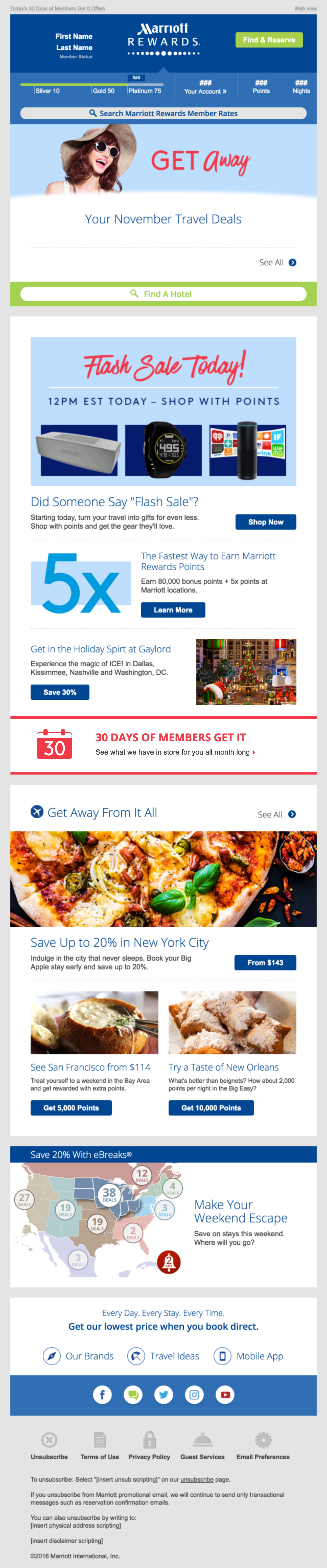
Task: Book New York City from $143
Action: (265, 962)
